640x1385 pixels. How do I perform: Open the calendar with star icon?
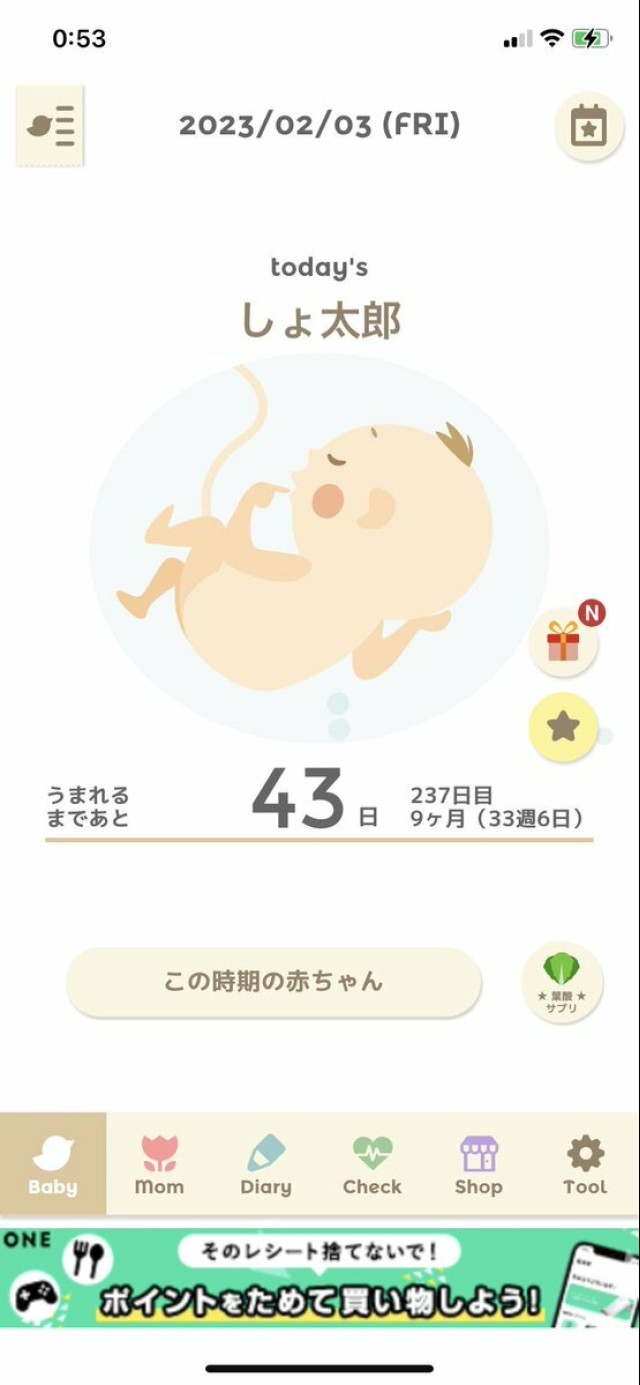pos(588,126)
